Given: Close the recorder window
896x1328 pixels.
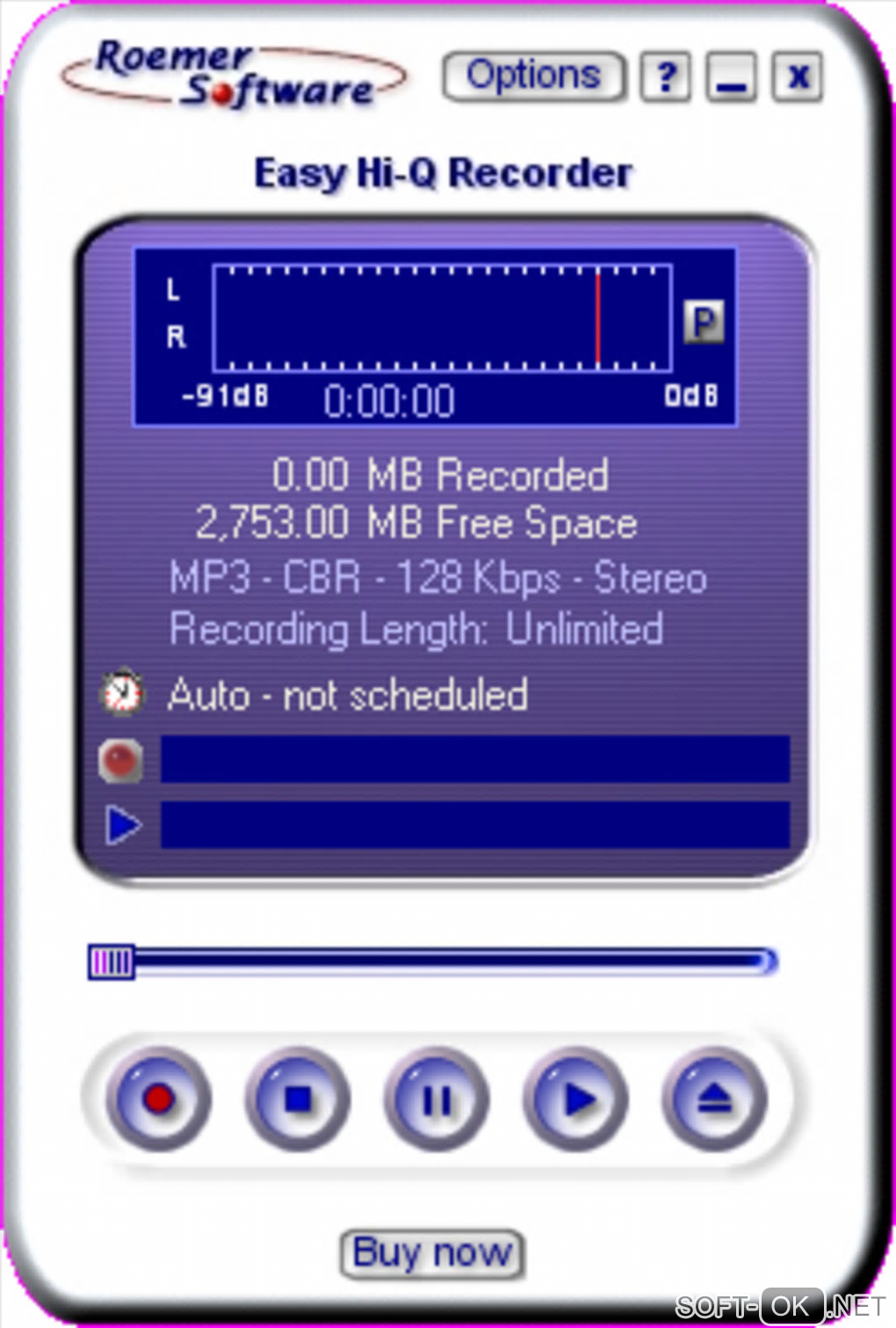Looking at the screenshot, I should click(797, 78).
